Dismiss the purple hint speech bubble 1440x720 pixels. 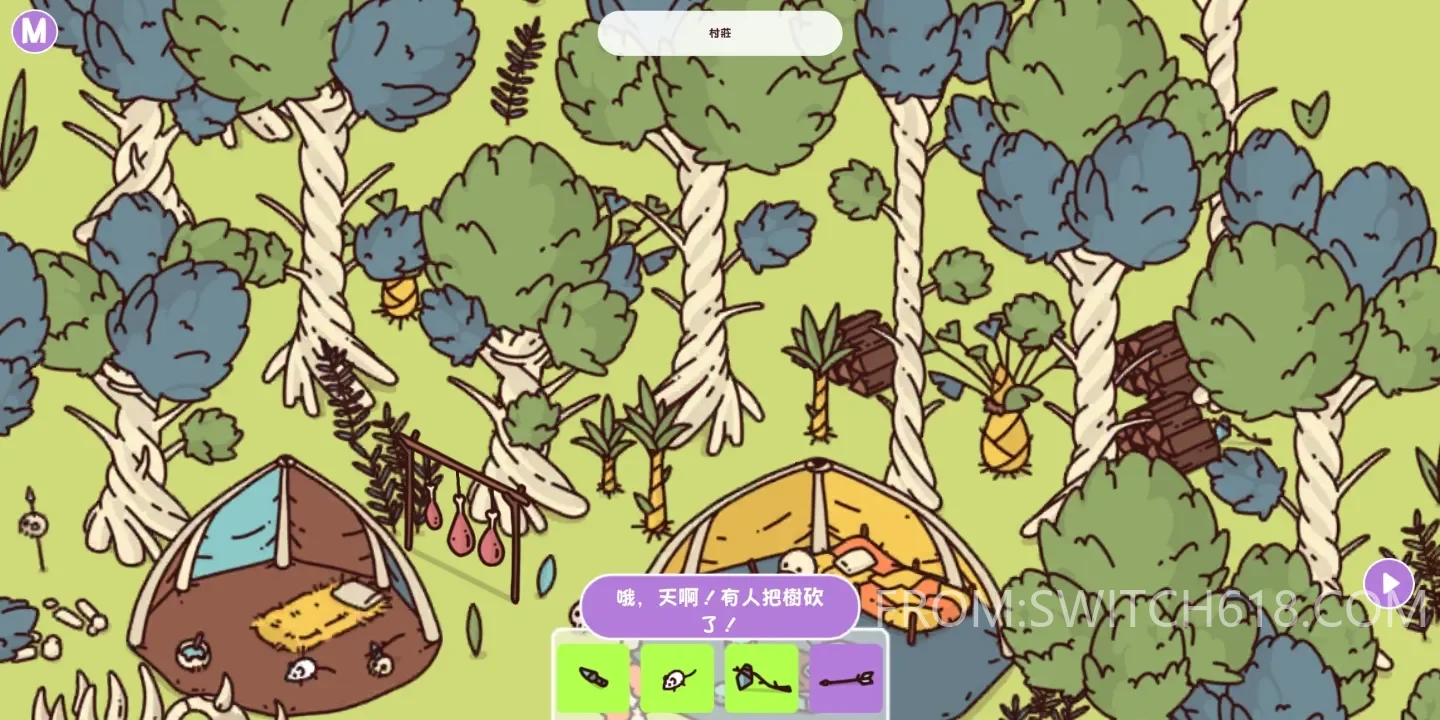coord(719,607)
